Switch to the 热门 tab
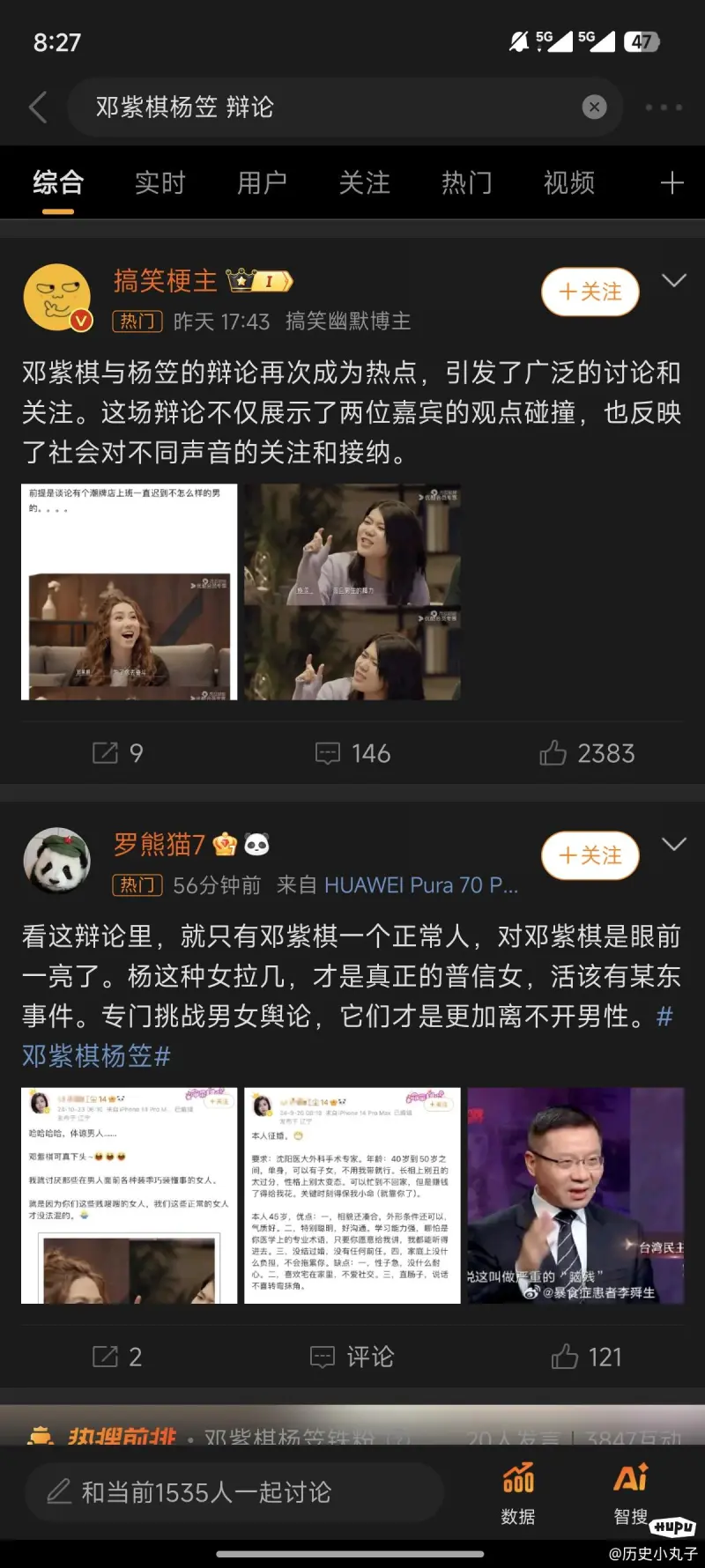Image resolution: width=705 pixels, height=1568 pixels. (x=466, y=183)
